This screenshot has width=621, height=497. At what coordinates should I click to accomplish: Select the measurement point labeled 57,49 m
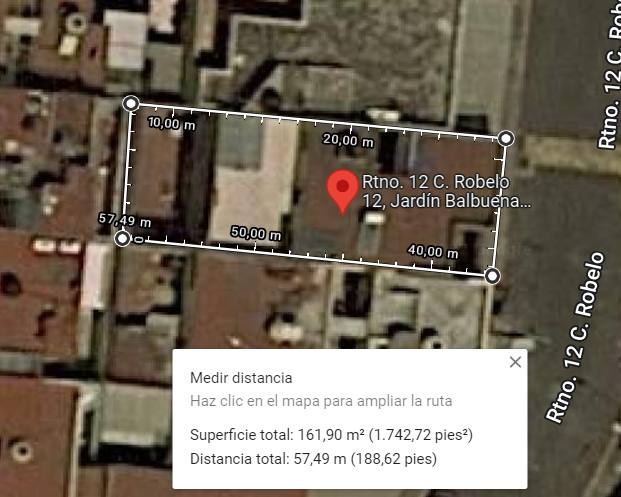tap(123, 238)
